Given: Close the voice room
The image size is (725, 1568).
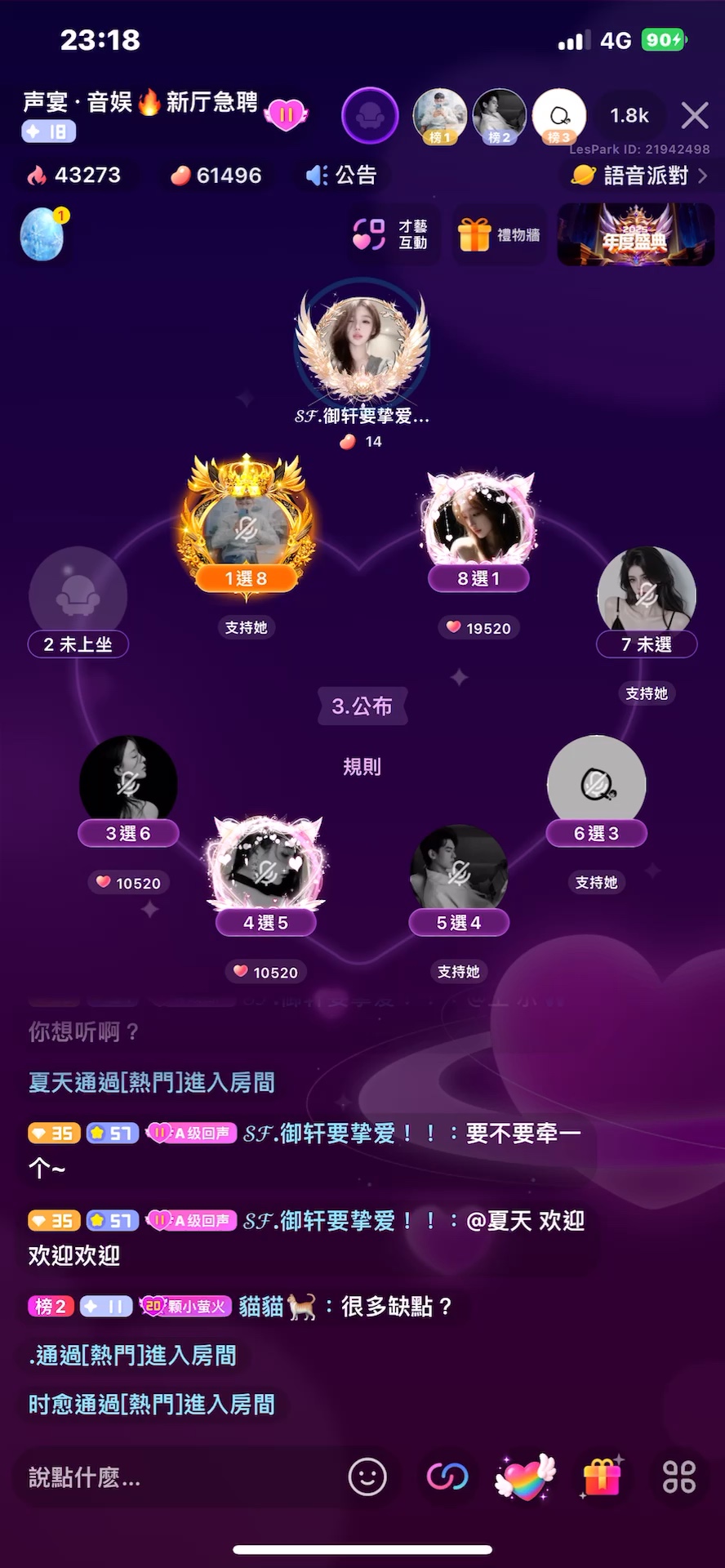Looking at the screenshot, I should pyautogui.click(x=694, y=115).
